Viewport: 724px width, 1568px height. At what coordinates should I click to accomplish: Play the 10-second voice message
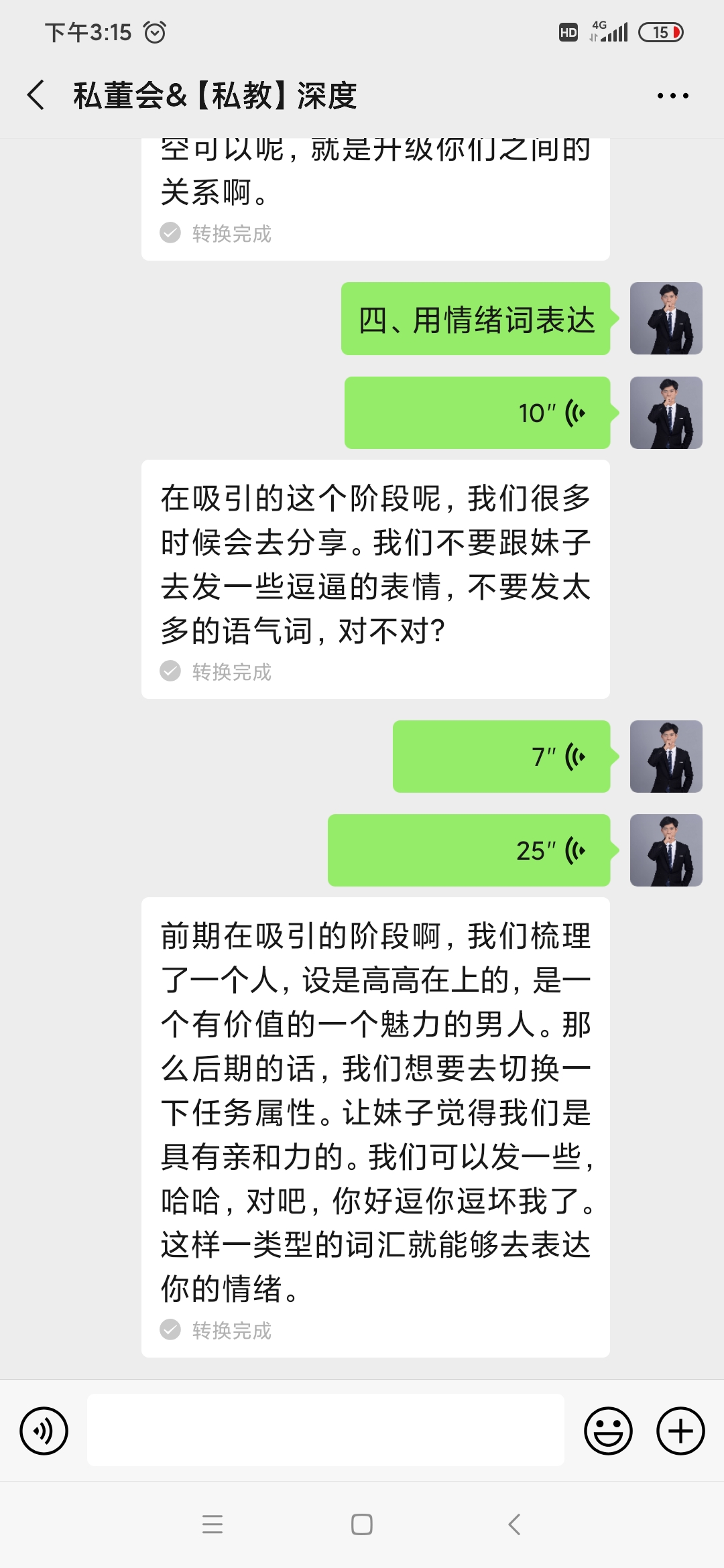[477, 413]
